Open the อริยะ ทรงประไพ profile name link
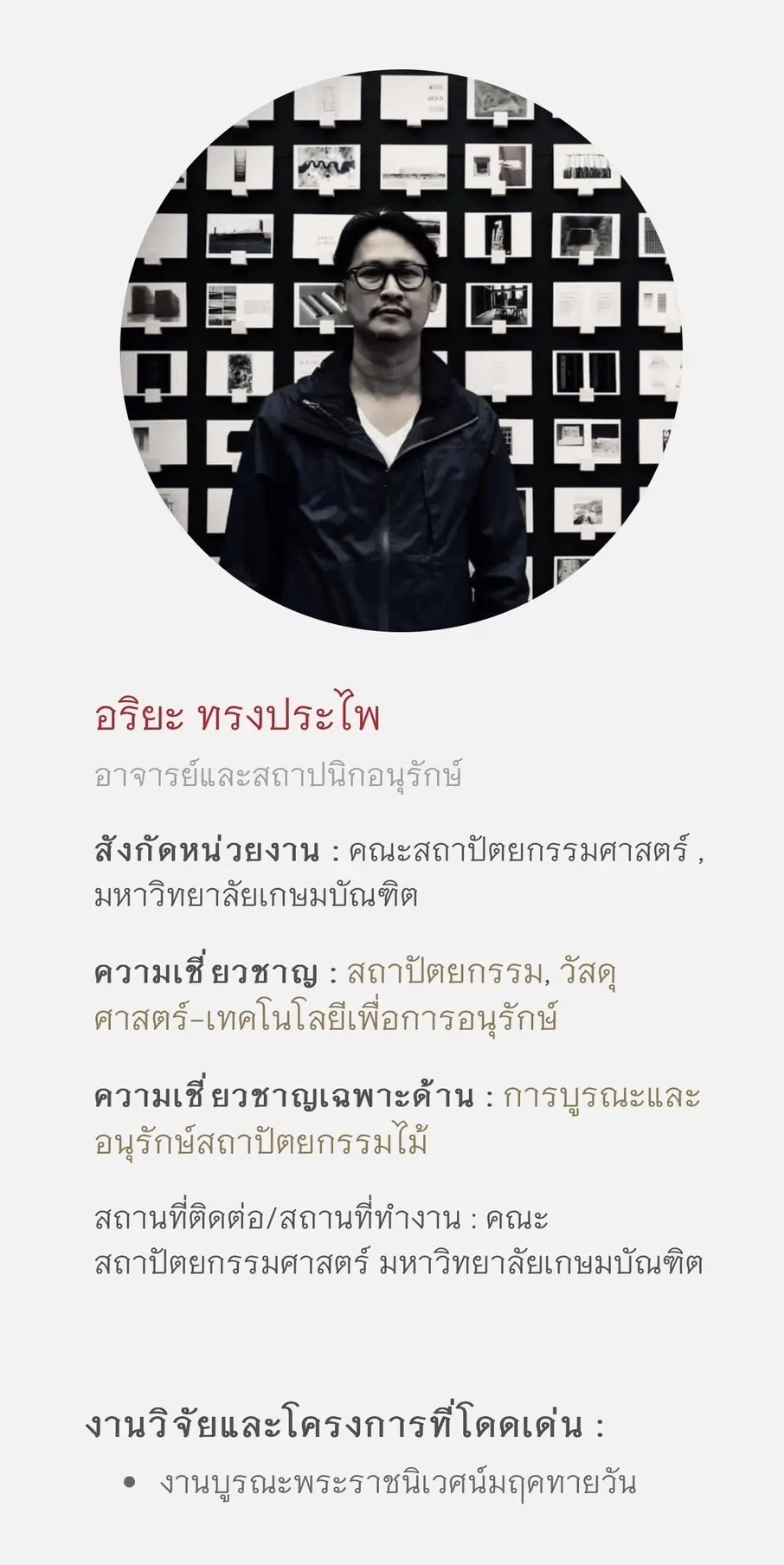Viewport: 784px width, 1565px height. point(237,718)
